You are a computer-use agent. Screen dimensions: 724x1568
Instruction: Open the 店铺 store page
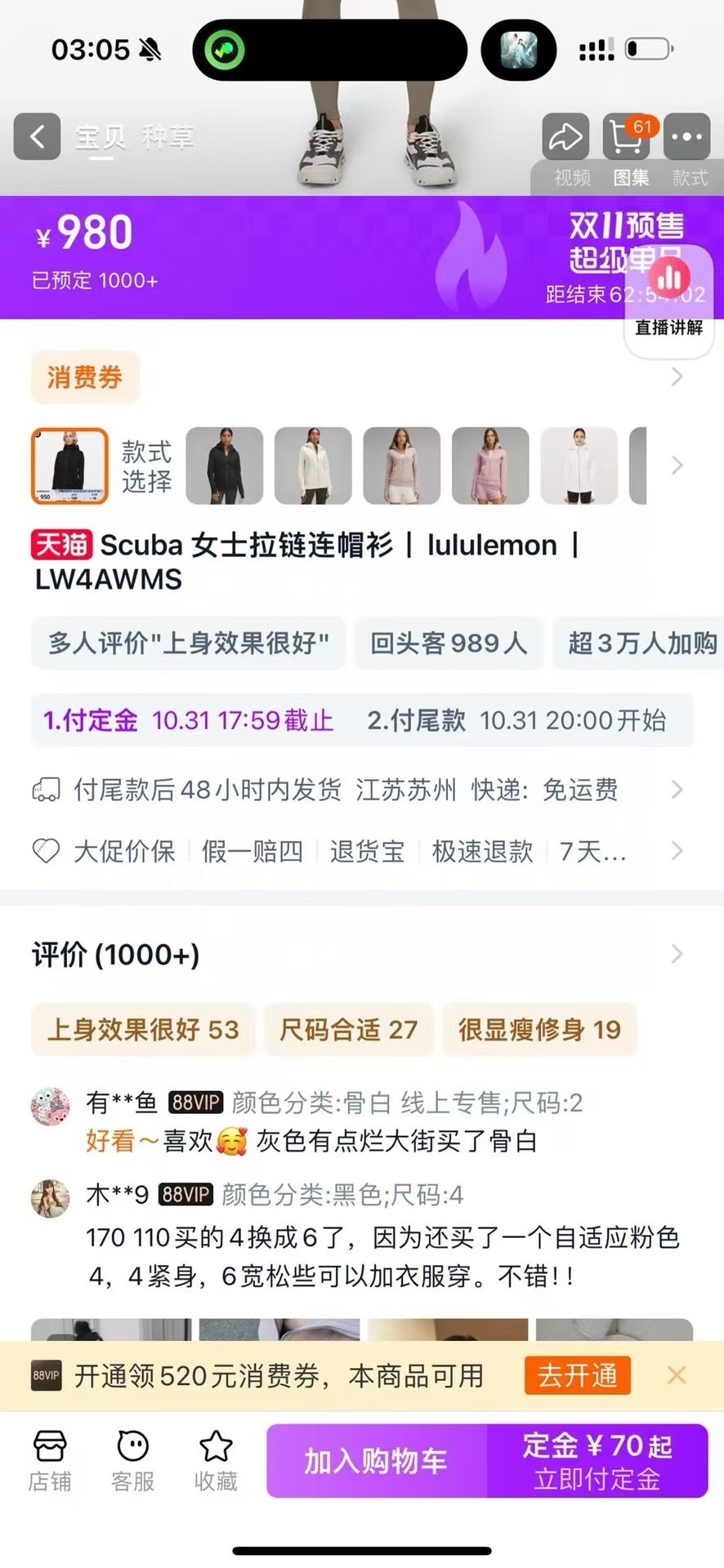50,1461
